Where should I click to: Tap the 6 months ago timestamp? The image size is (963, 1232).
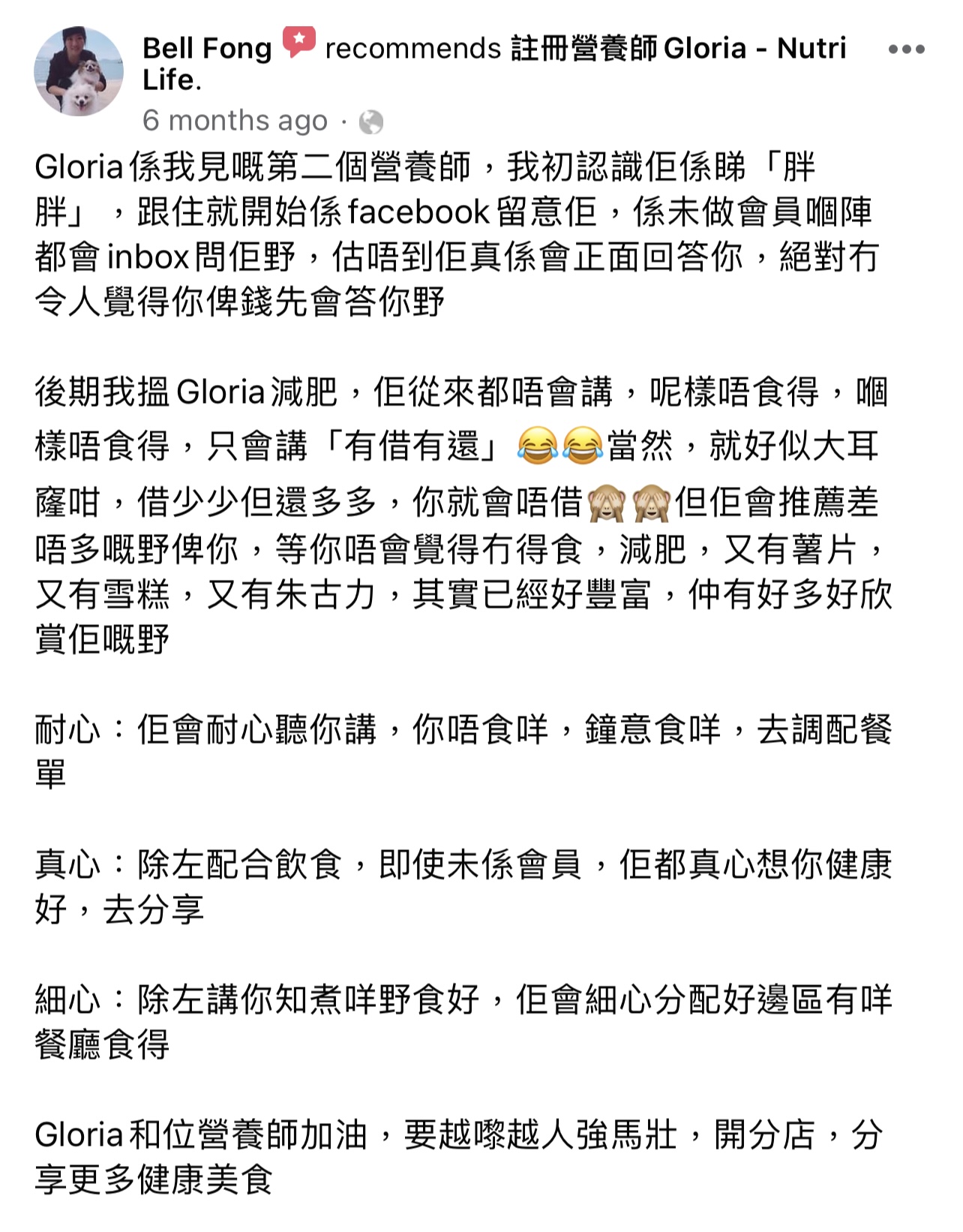[x=235, y=121]
